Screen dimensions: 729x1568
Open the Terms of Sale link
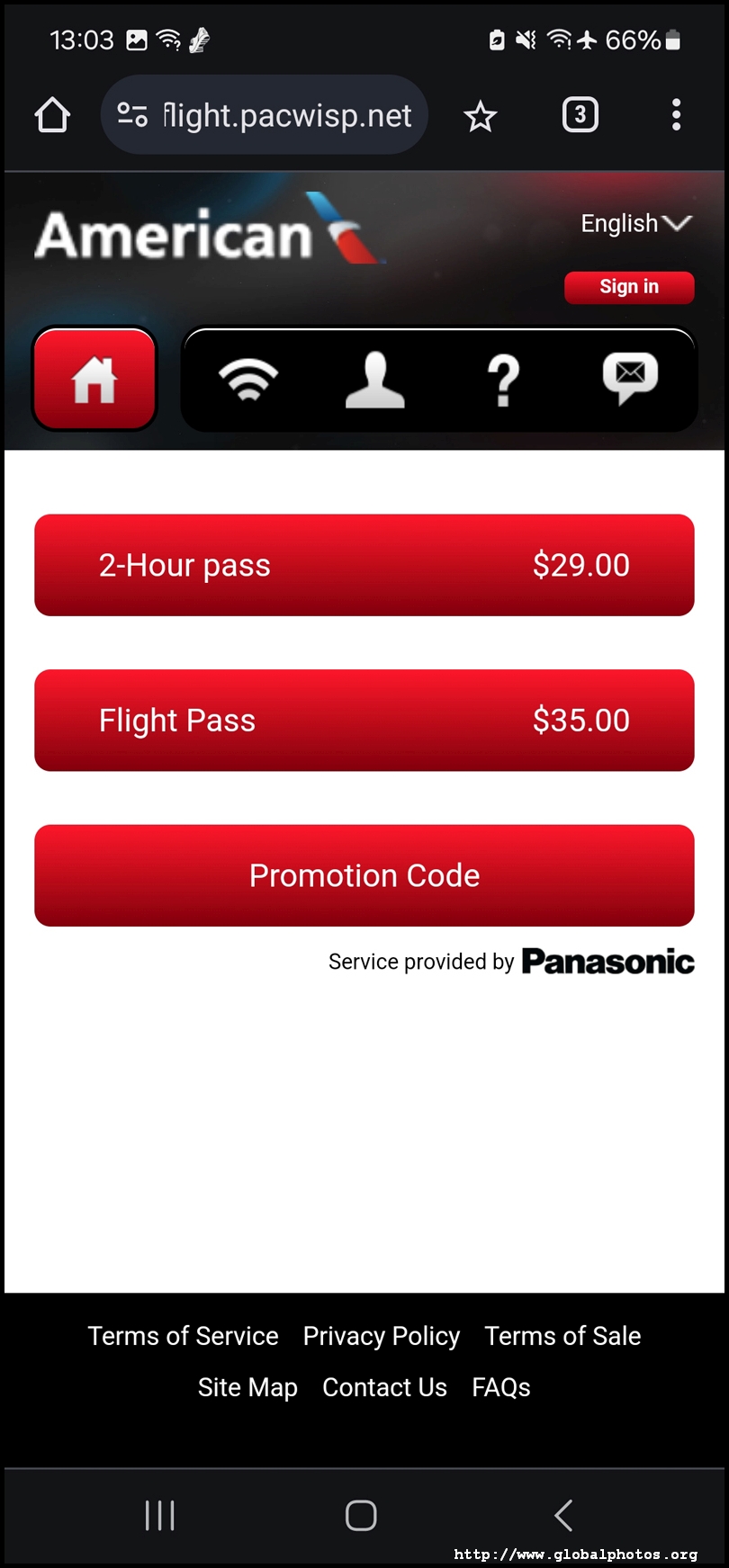click(562, 1336)
